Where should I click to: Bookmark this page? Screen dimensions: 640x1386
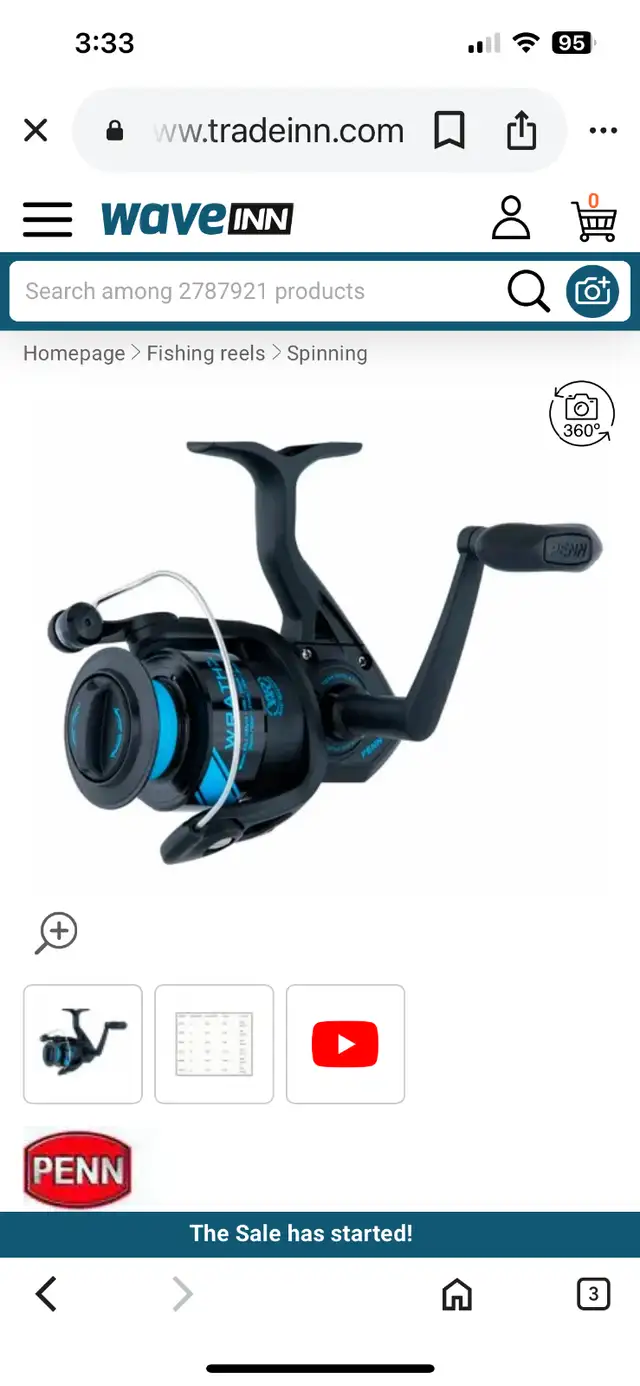[x=449, y=131]
